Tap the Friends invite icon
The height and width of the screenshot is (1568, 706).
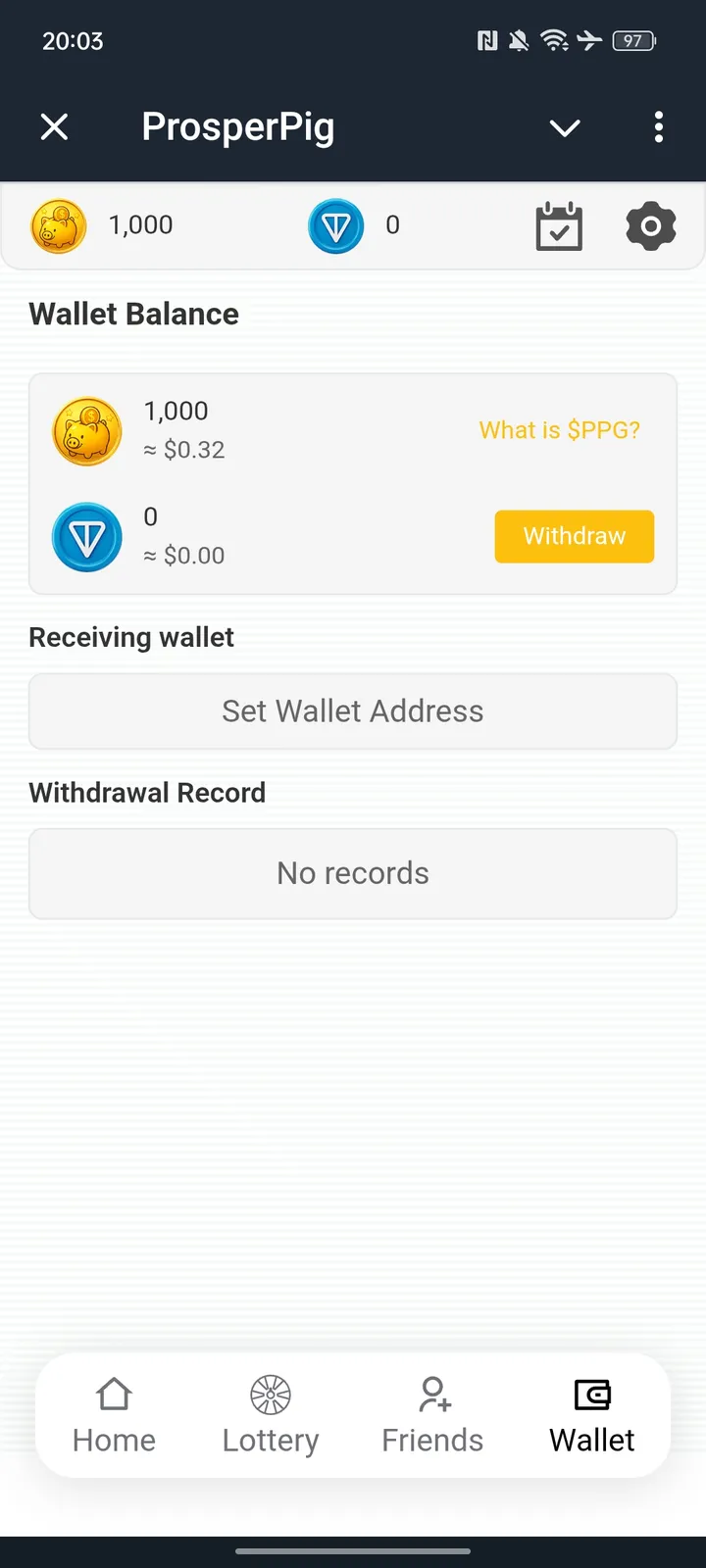click(x=431, y=1394)
